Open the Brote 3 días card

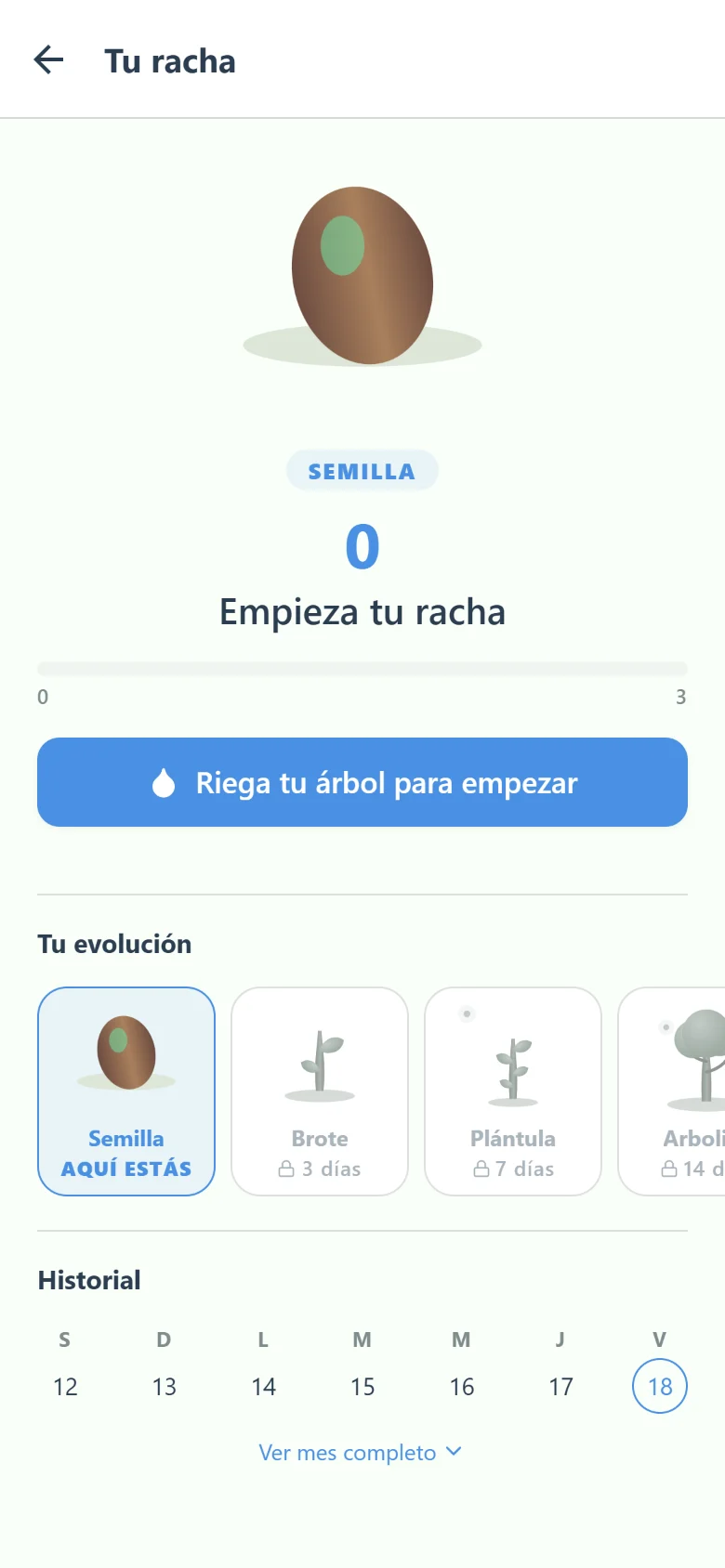point(320,1091)
